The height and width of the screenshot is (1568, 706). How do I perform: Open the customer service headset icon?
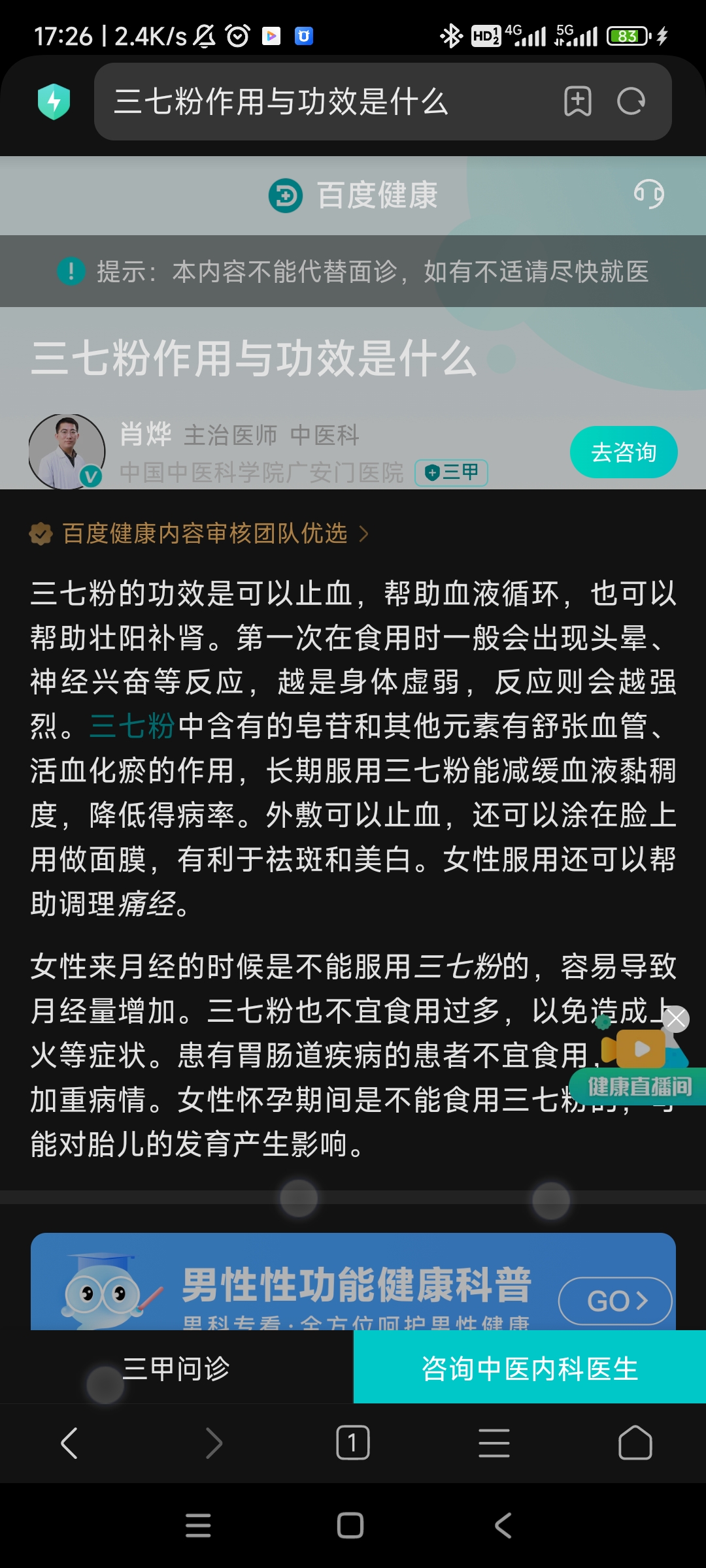pos(648,194)
